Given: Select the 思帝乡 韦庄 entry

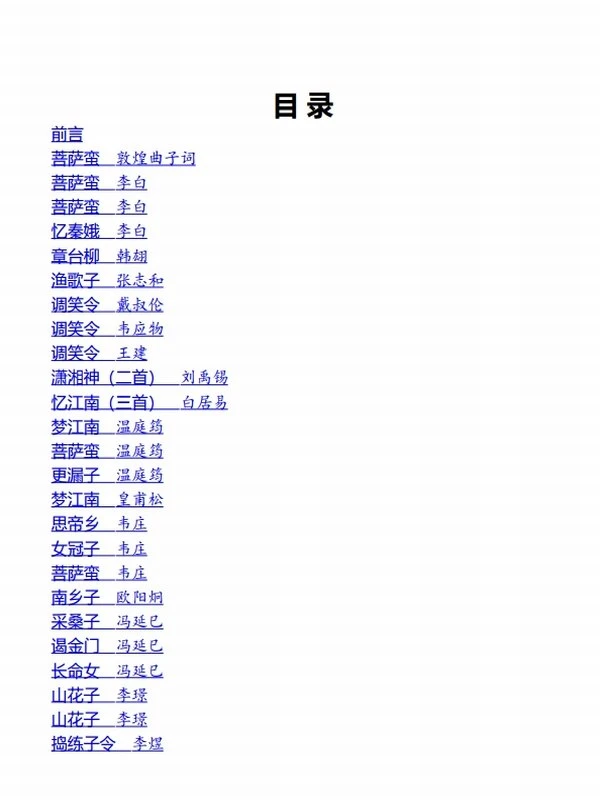Looking at the screenshot, I should [98, 524].
